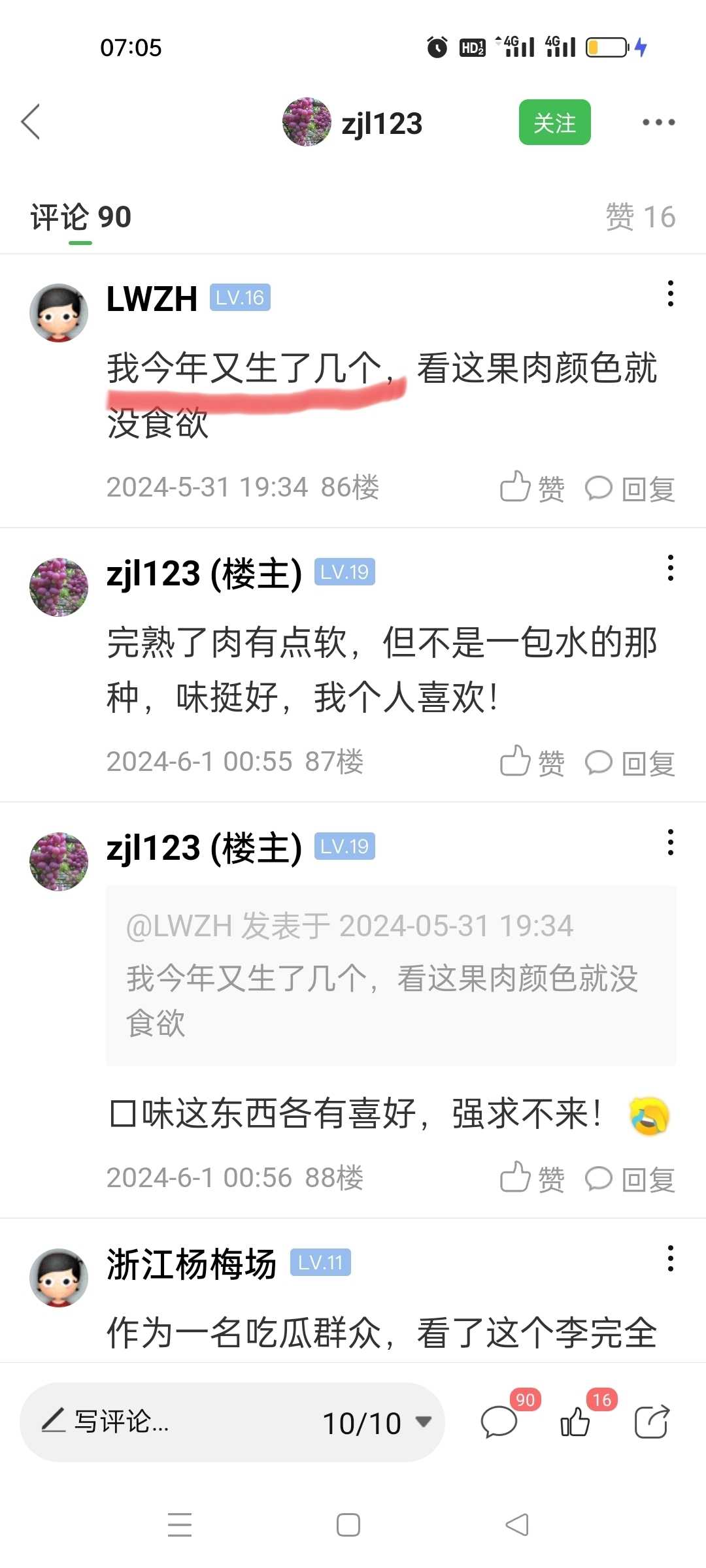Like zjl123's 88楼 comment
Screen dimensions: 706x1568
(x=532, y=1178)
